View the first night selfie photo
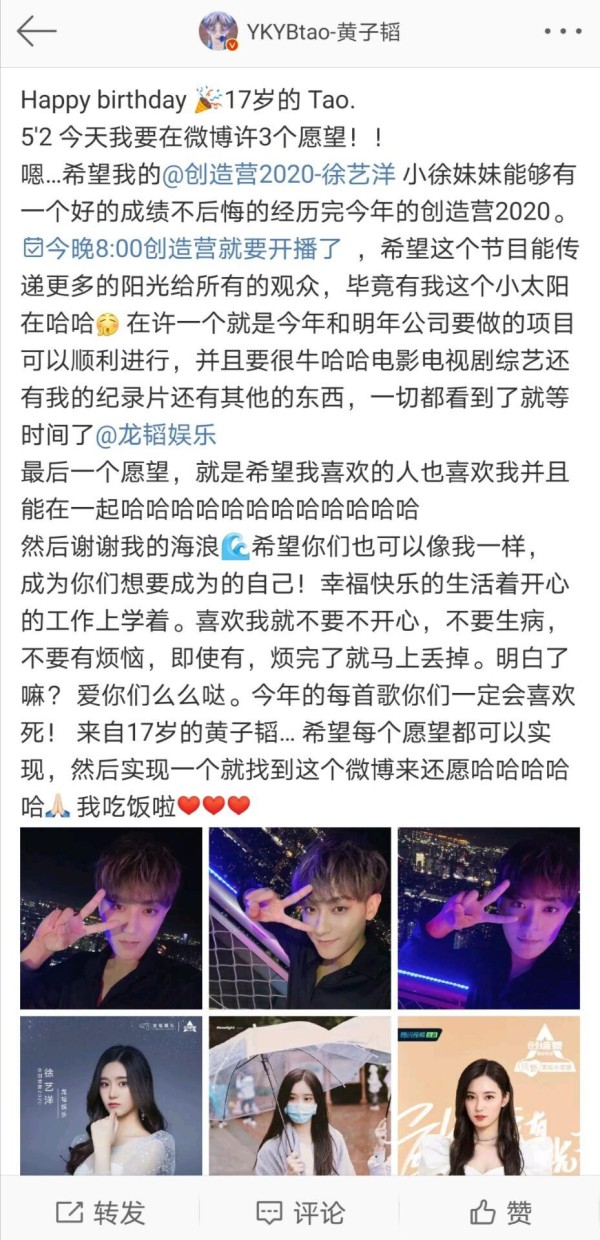 [111, 919]
